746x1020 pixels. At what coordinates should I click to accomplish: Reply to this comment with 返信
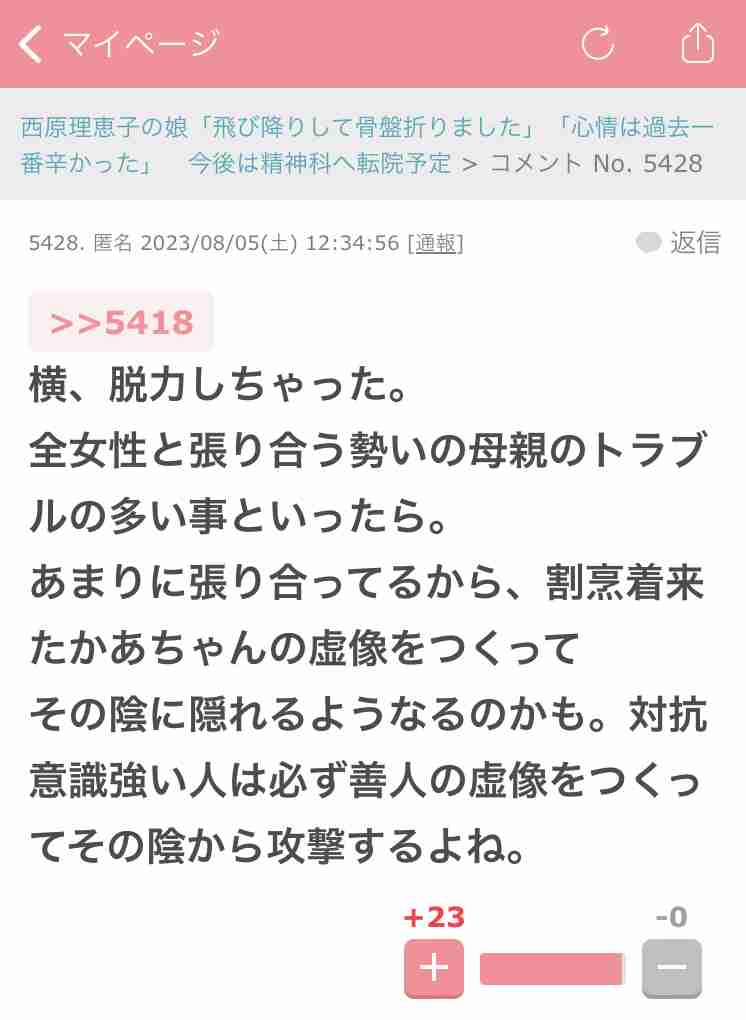[678, 242]
